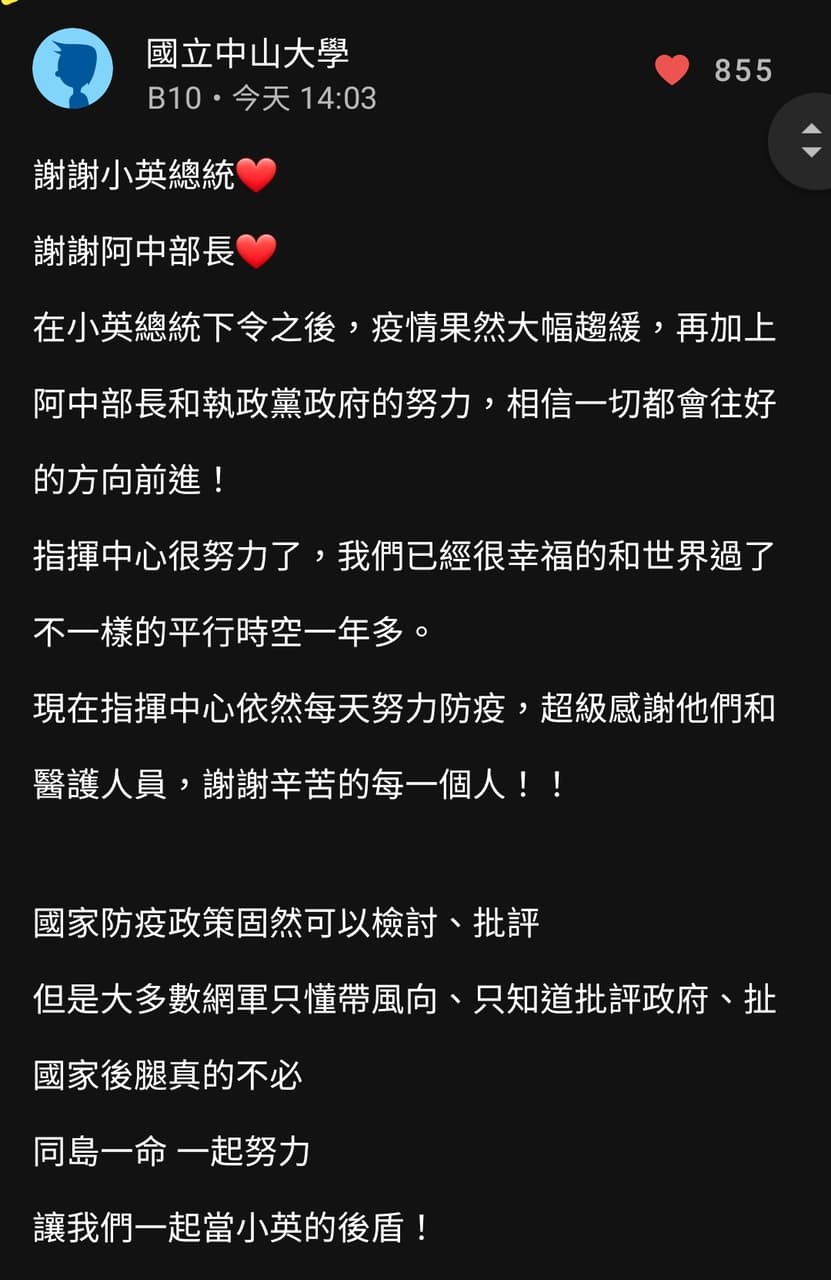Tap the floor jump arrows button

coord(811,141)
